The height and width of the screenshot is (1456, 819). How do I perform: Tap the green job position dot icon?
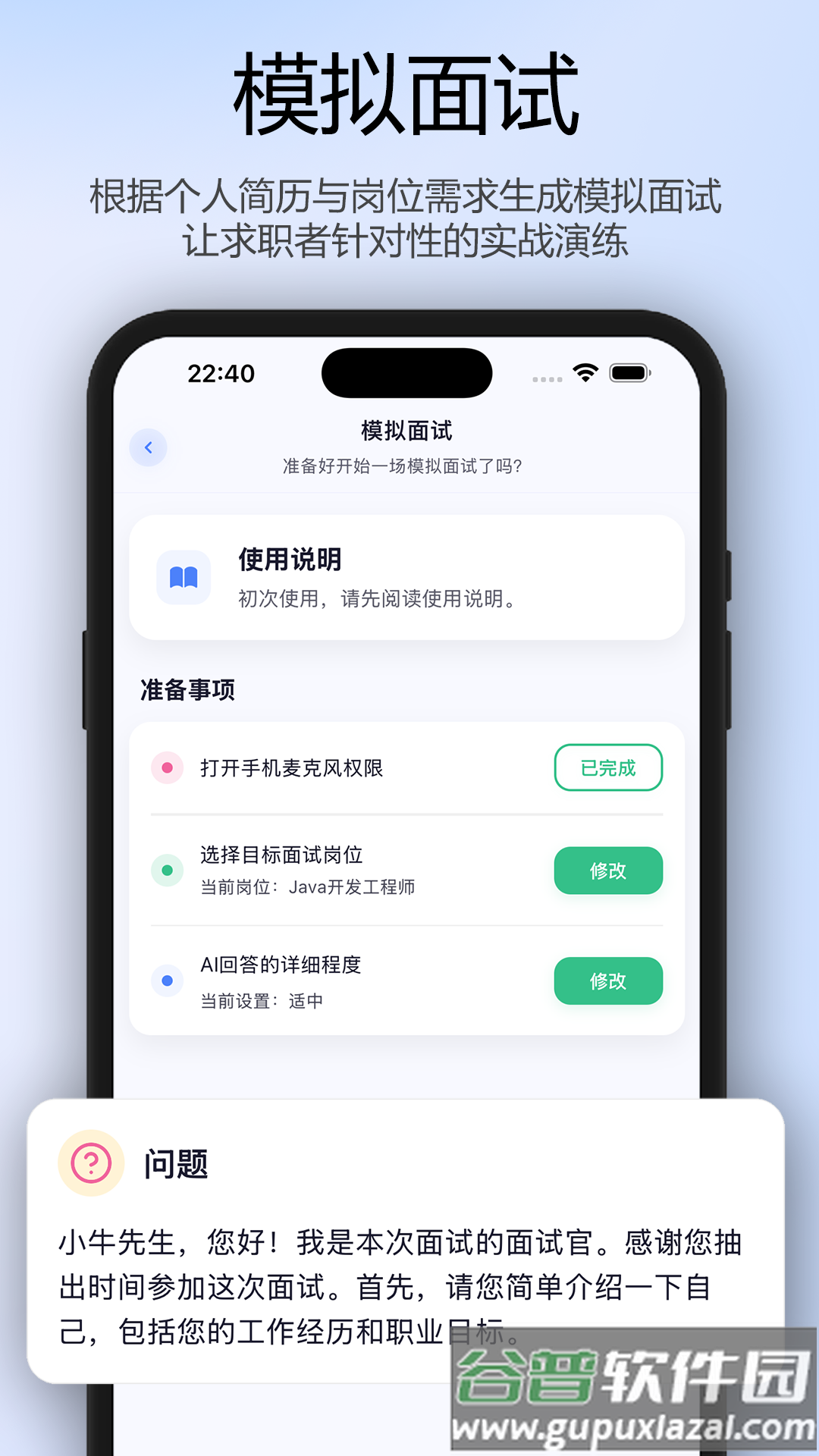tap(167, 871)
